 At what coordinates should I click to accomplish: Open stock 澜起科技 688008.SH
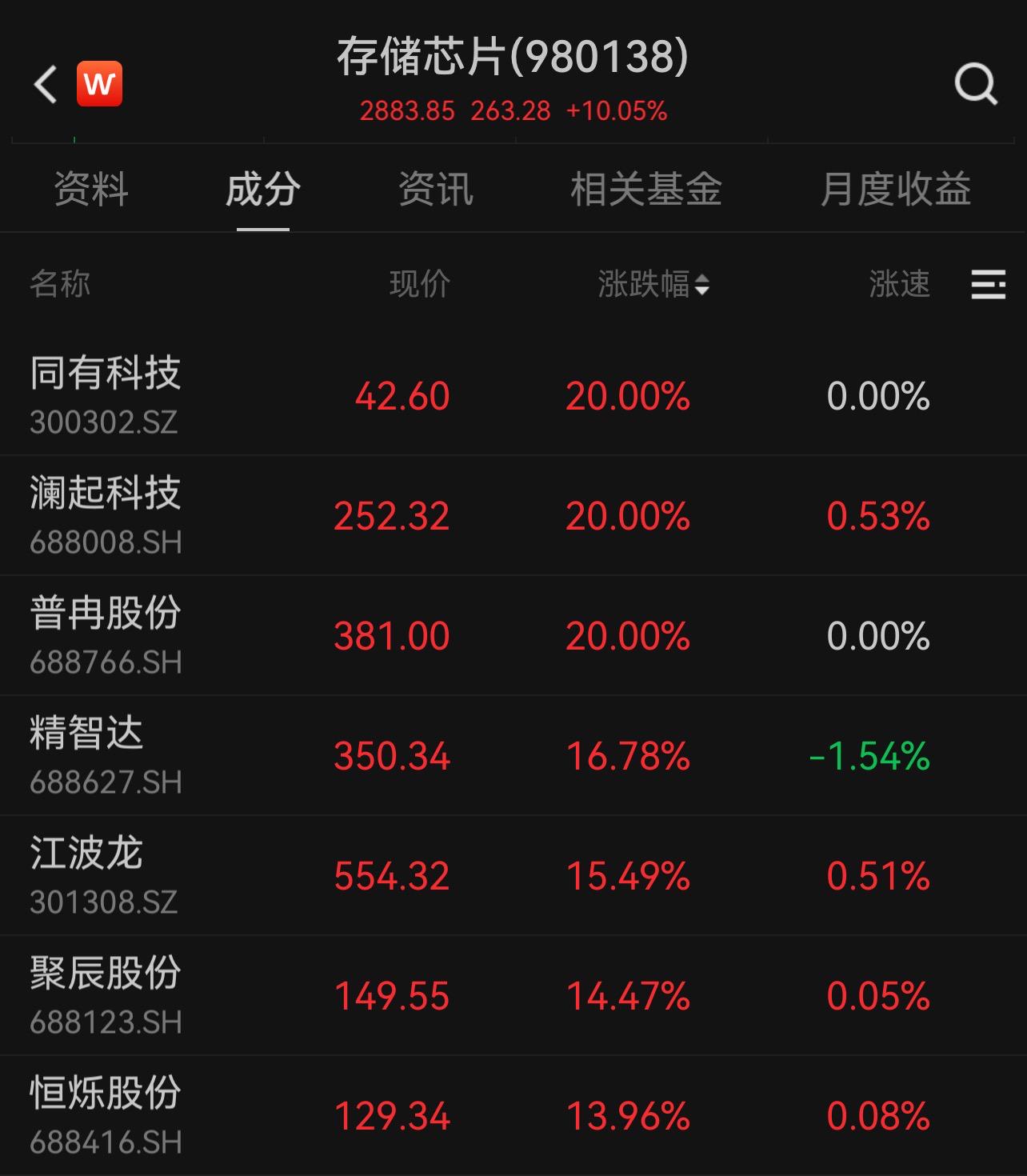pyautogui.click(x=513, y=516)
